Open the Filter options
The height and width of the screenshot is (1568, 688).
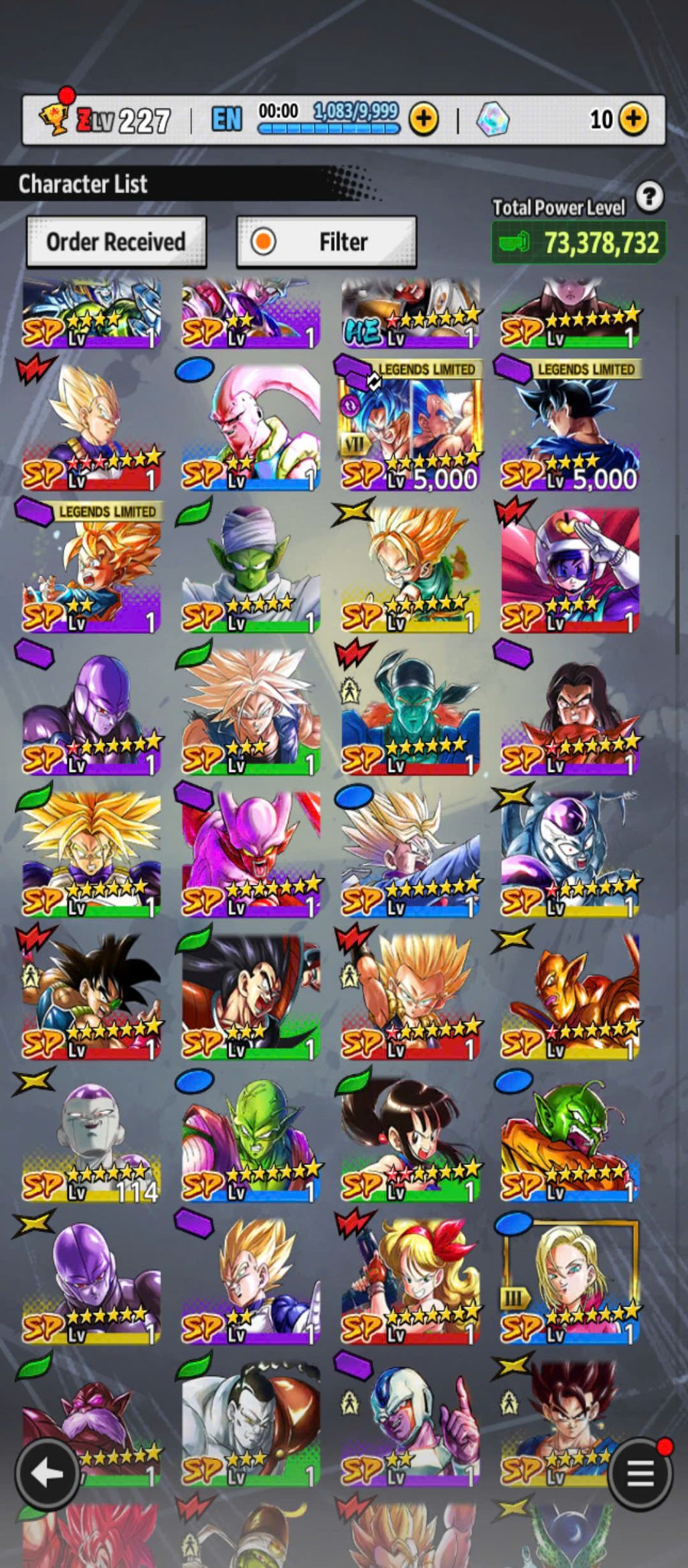point(327,242)
